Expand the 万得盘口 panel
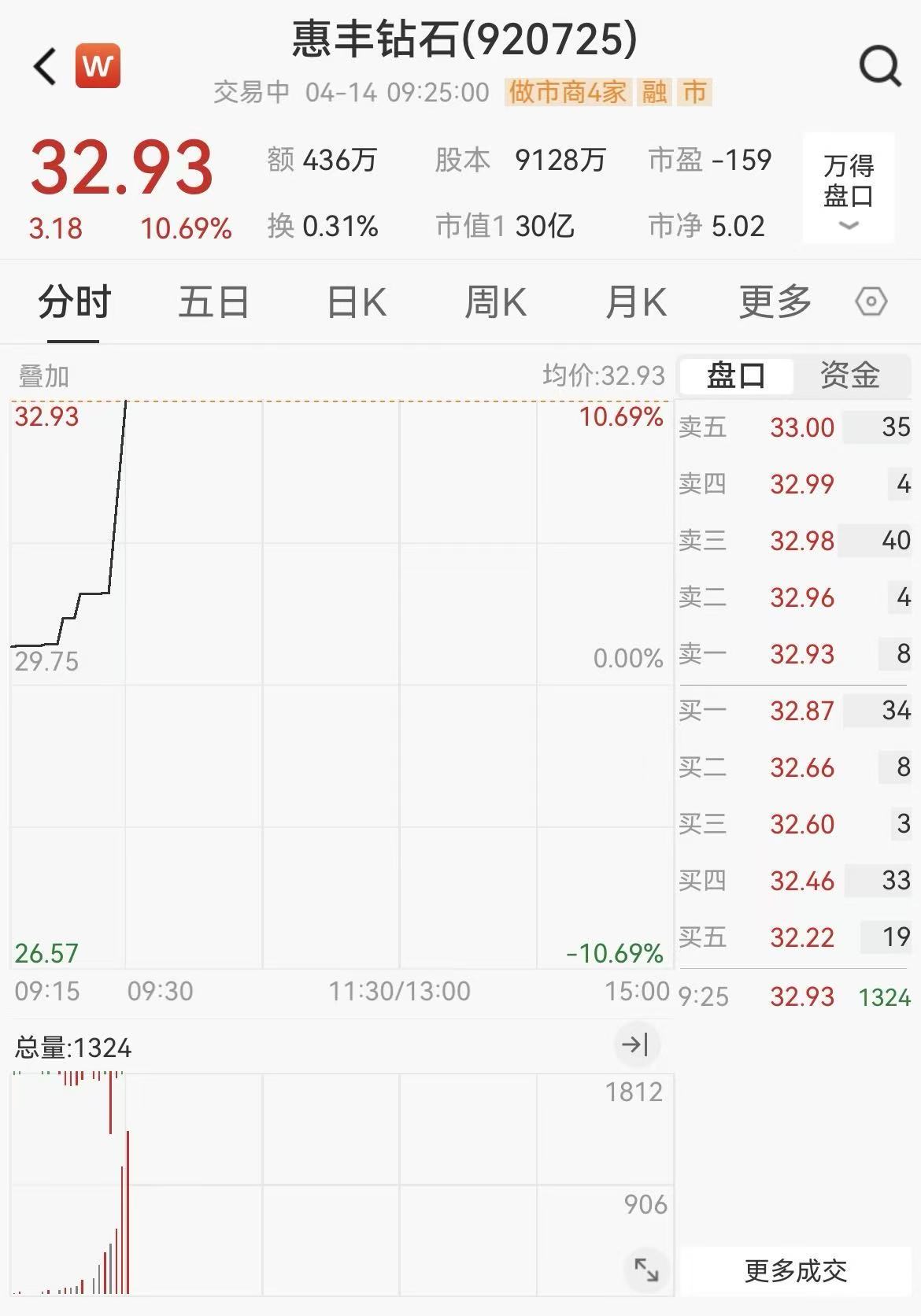Image resolution: width=921 pixels, height=1316 pixels. (849, 189)
